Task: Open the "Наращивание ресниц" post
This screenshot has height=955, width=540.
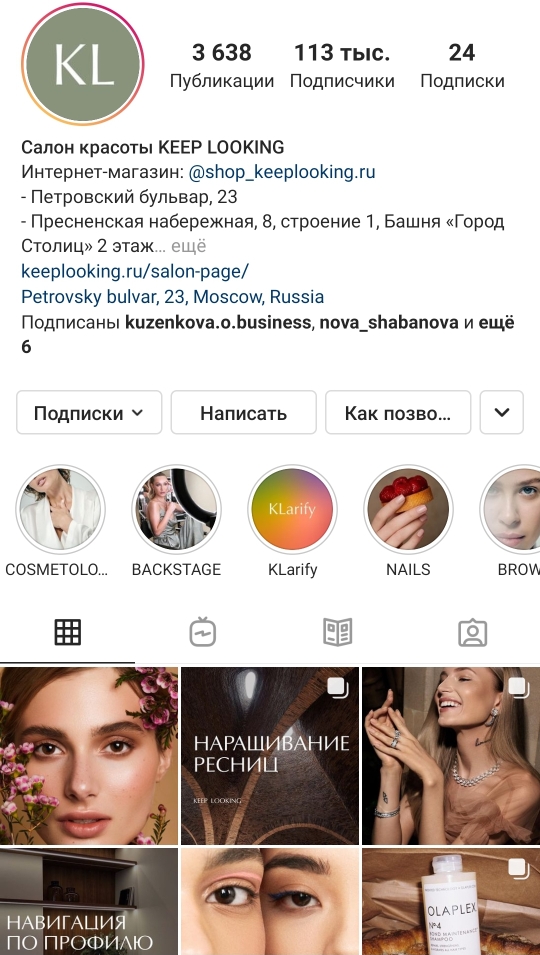Action: tap(270, 755)
